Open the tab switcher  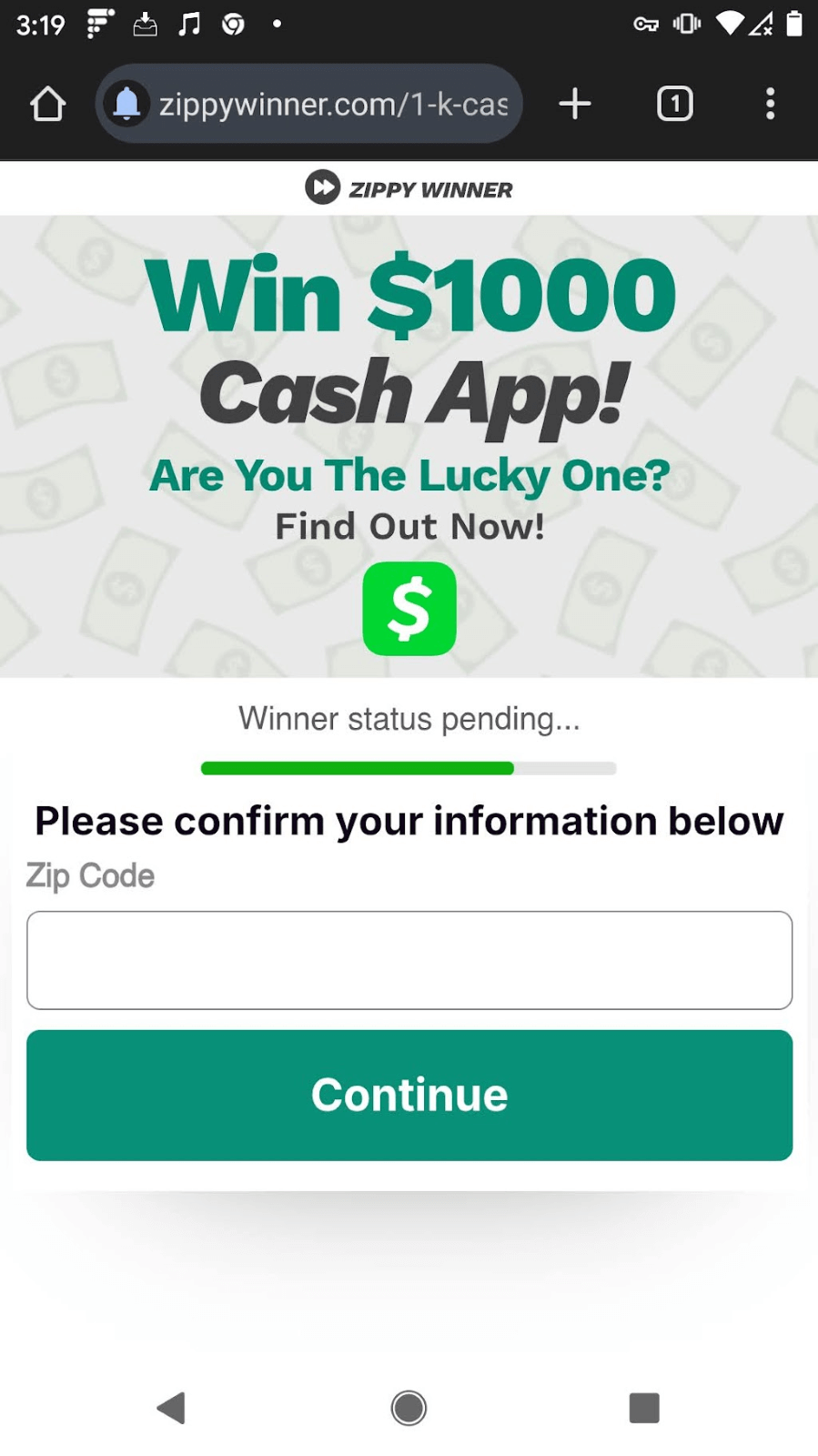pyautogui.click(x=674, y=104)
